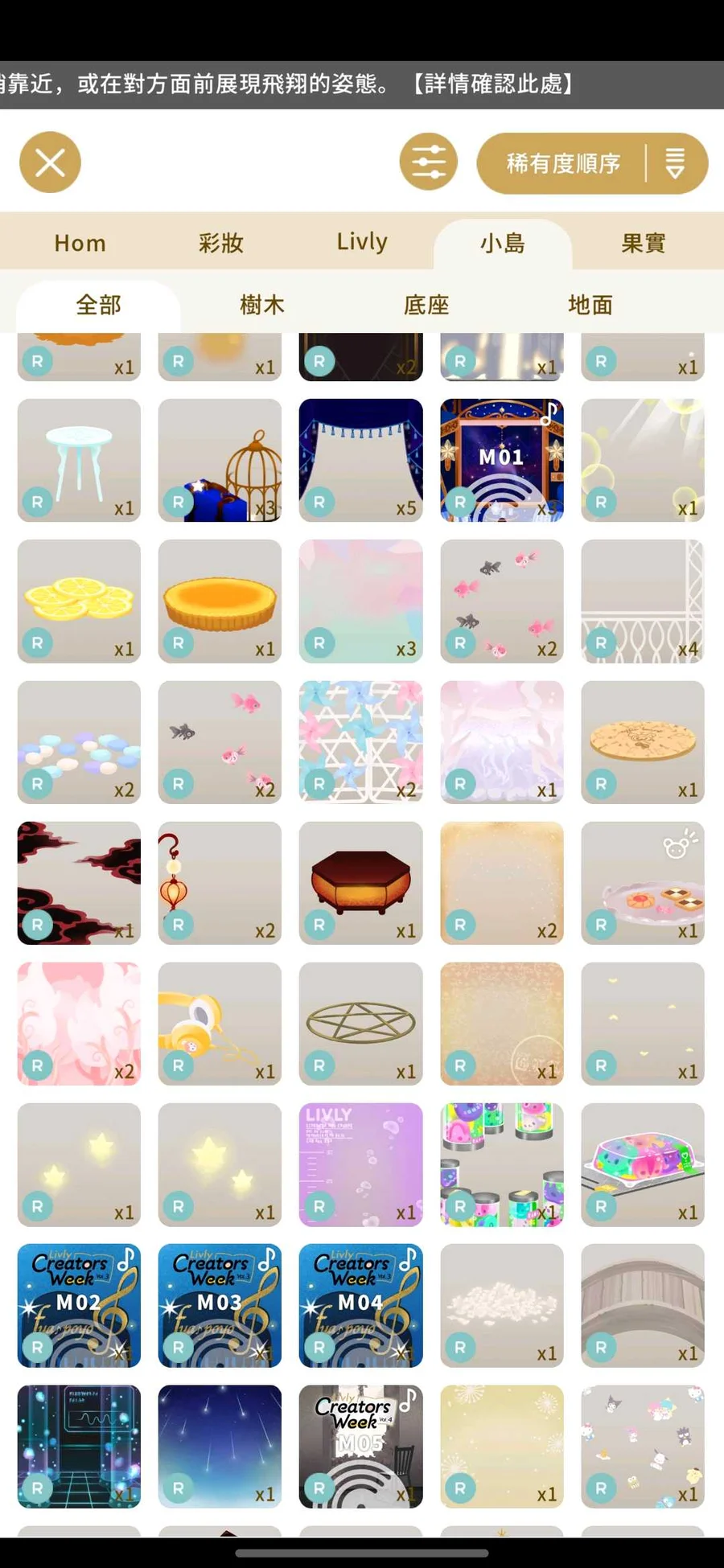Select the yellow headphones item
This screenshot has height=1568, width=724.
(x=220, y=1024)
